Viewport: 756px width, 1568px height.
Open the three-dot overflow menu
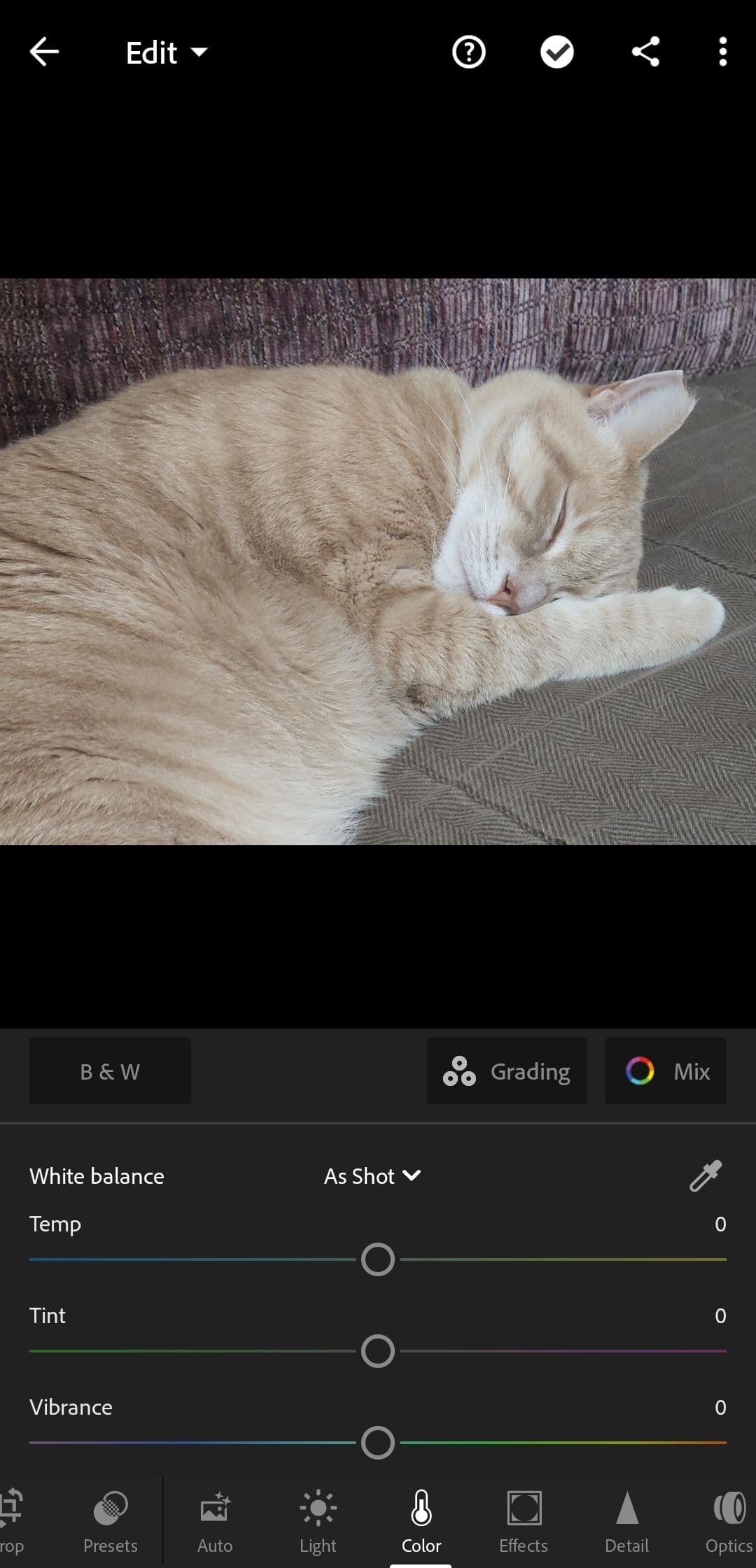(722, 52)
